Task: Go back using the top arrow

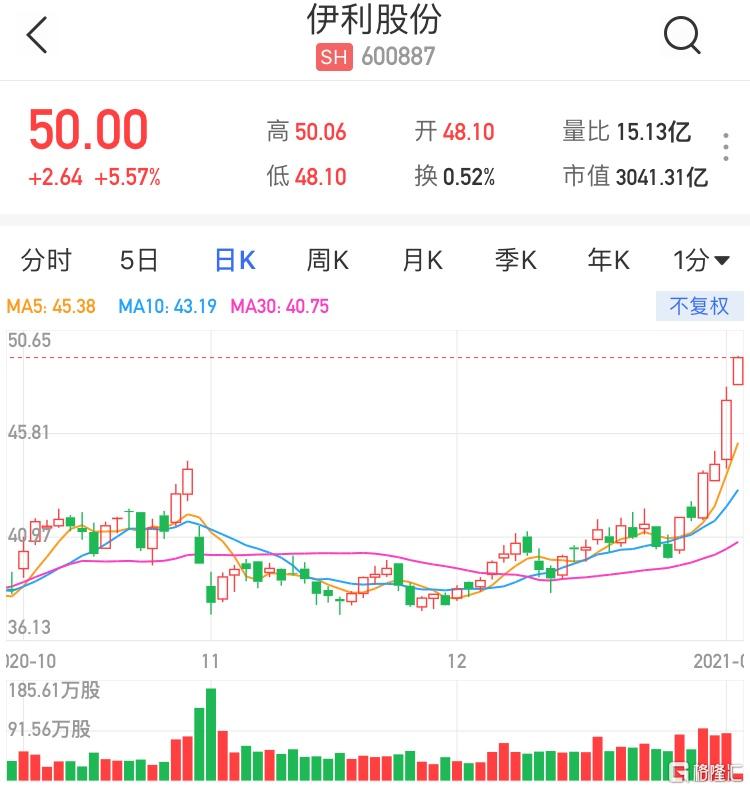Action: point(37,36)
